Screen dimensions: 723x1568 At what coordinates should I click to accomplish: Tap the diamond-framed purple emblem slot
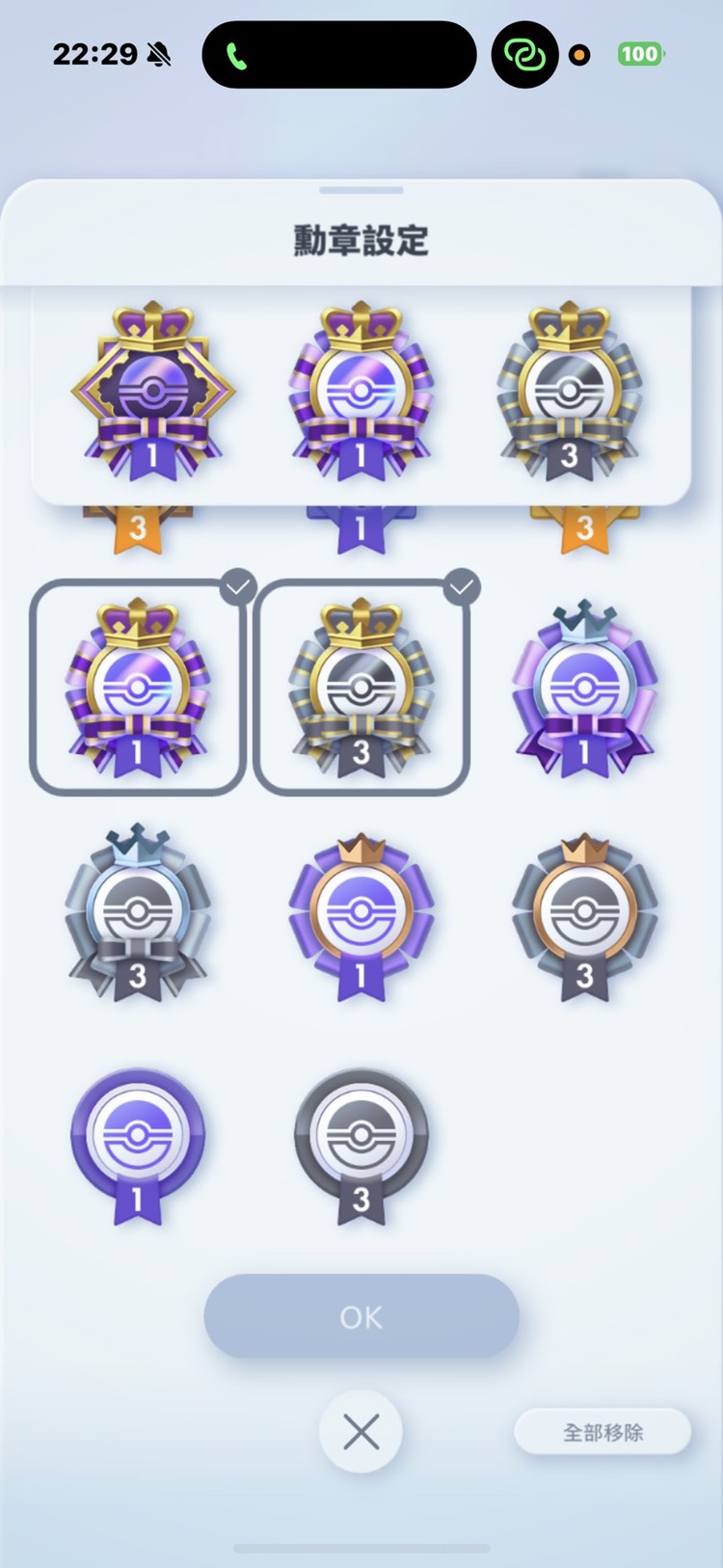pyautogui.click(x=152, y=392)
